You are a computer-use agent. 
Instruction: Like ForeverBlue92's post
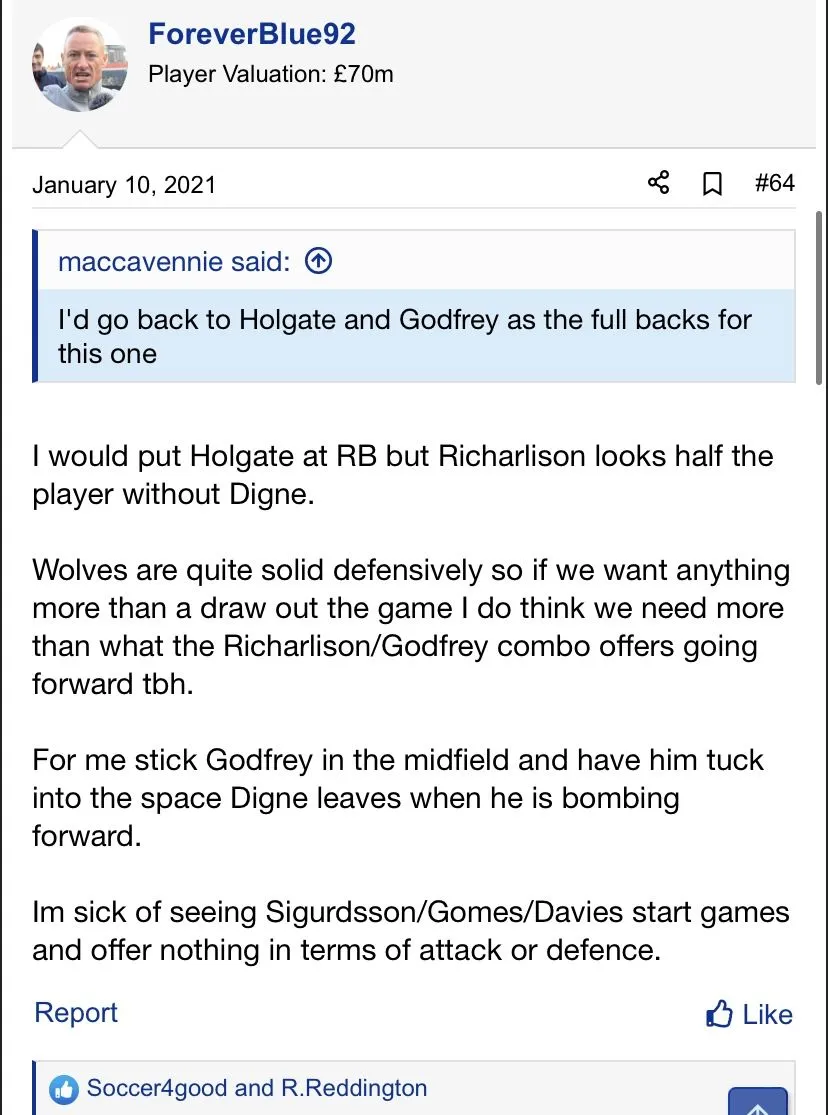[x=749, y=1015]
